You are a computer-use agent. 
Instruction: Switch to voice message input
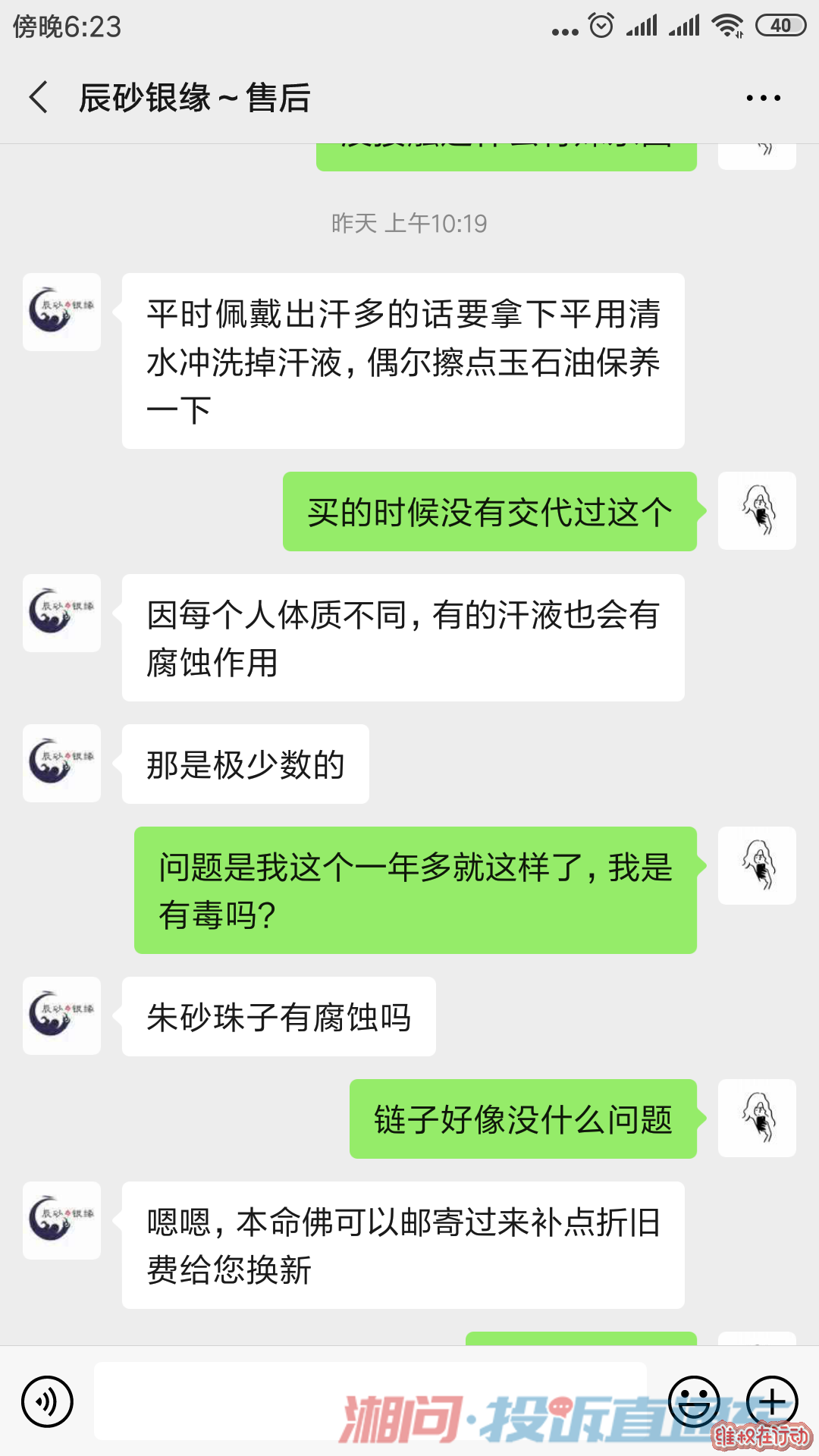coord(47,1401)
